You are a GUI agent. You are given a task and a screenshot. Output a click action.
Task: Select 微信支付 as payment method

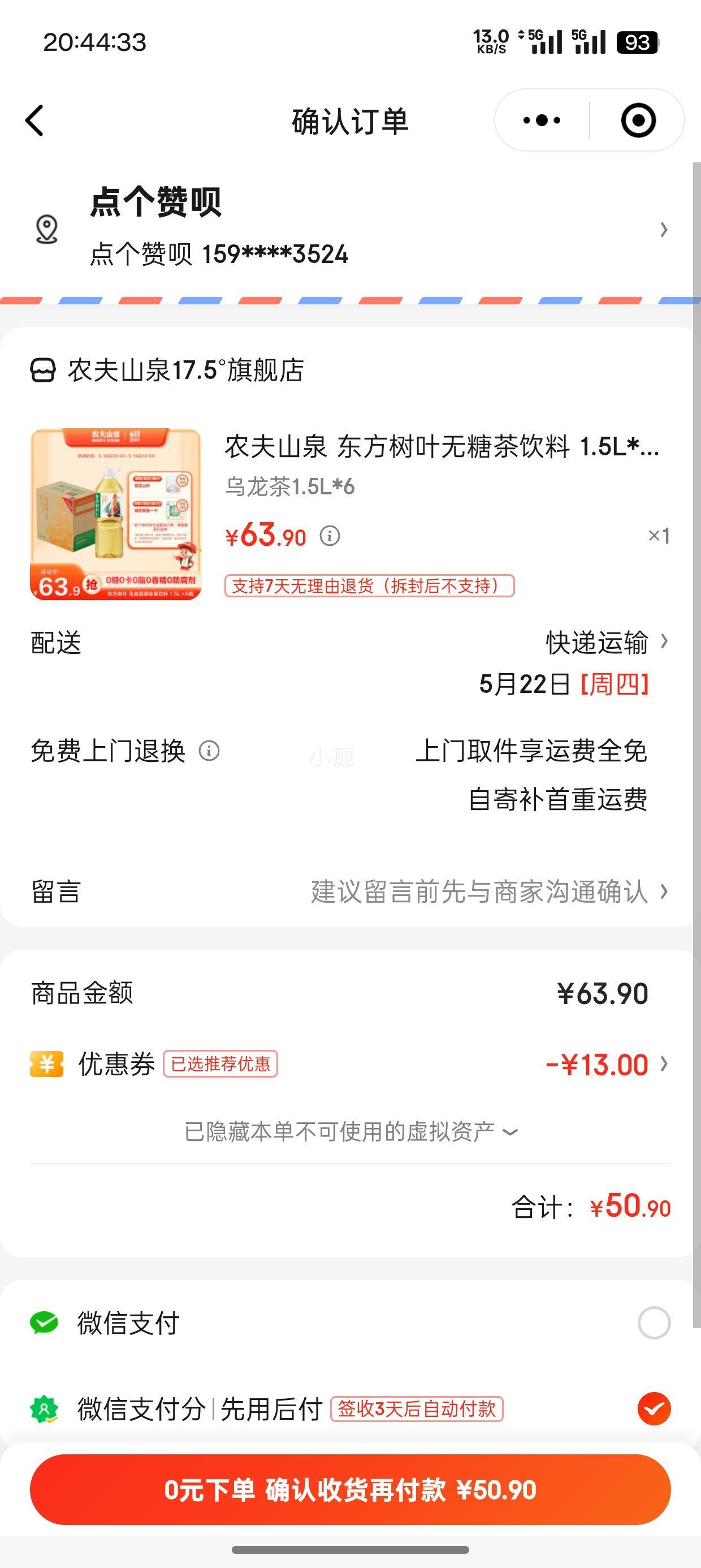coord(654,1323)
